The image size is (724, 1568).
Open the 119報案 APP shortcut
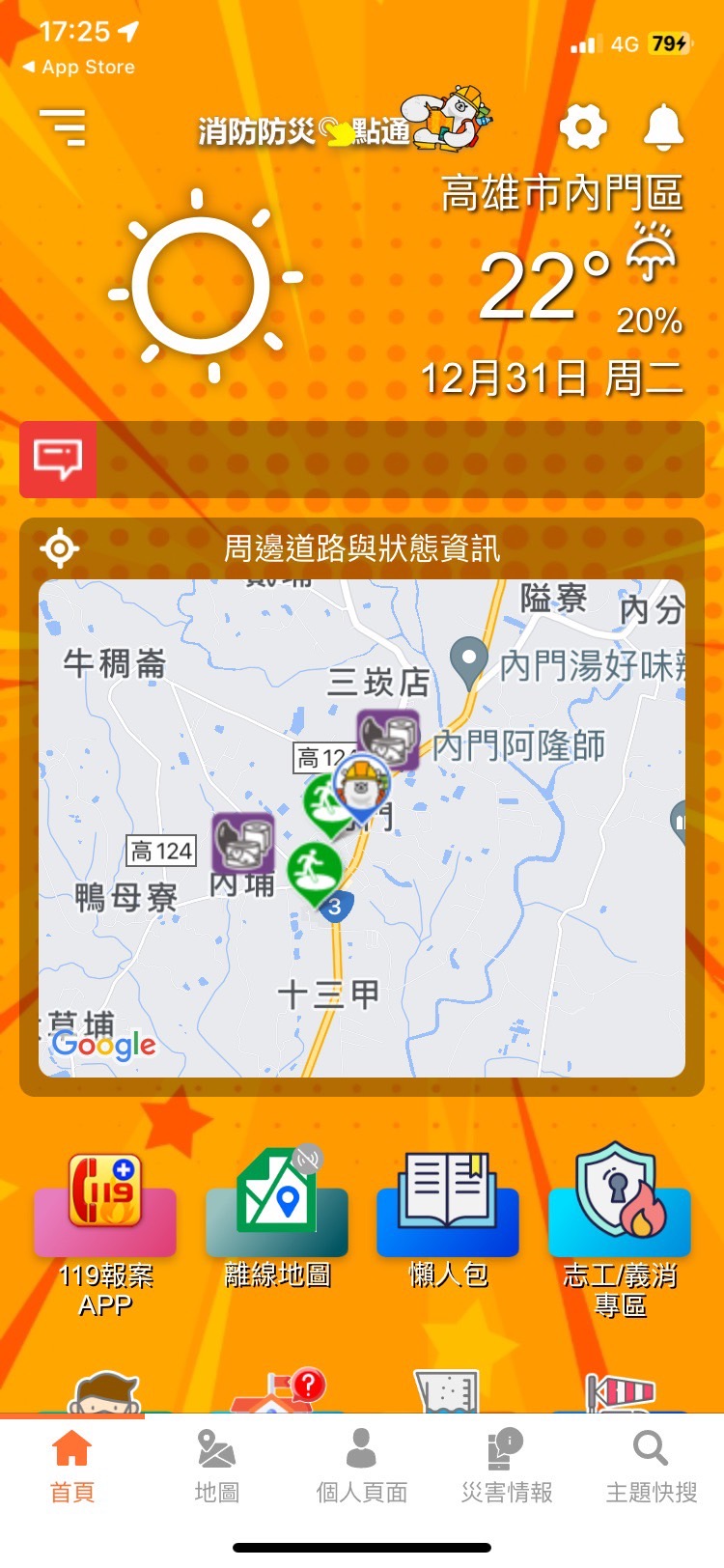(105, 1236)
